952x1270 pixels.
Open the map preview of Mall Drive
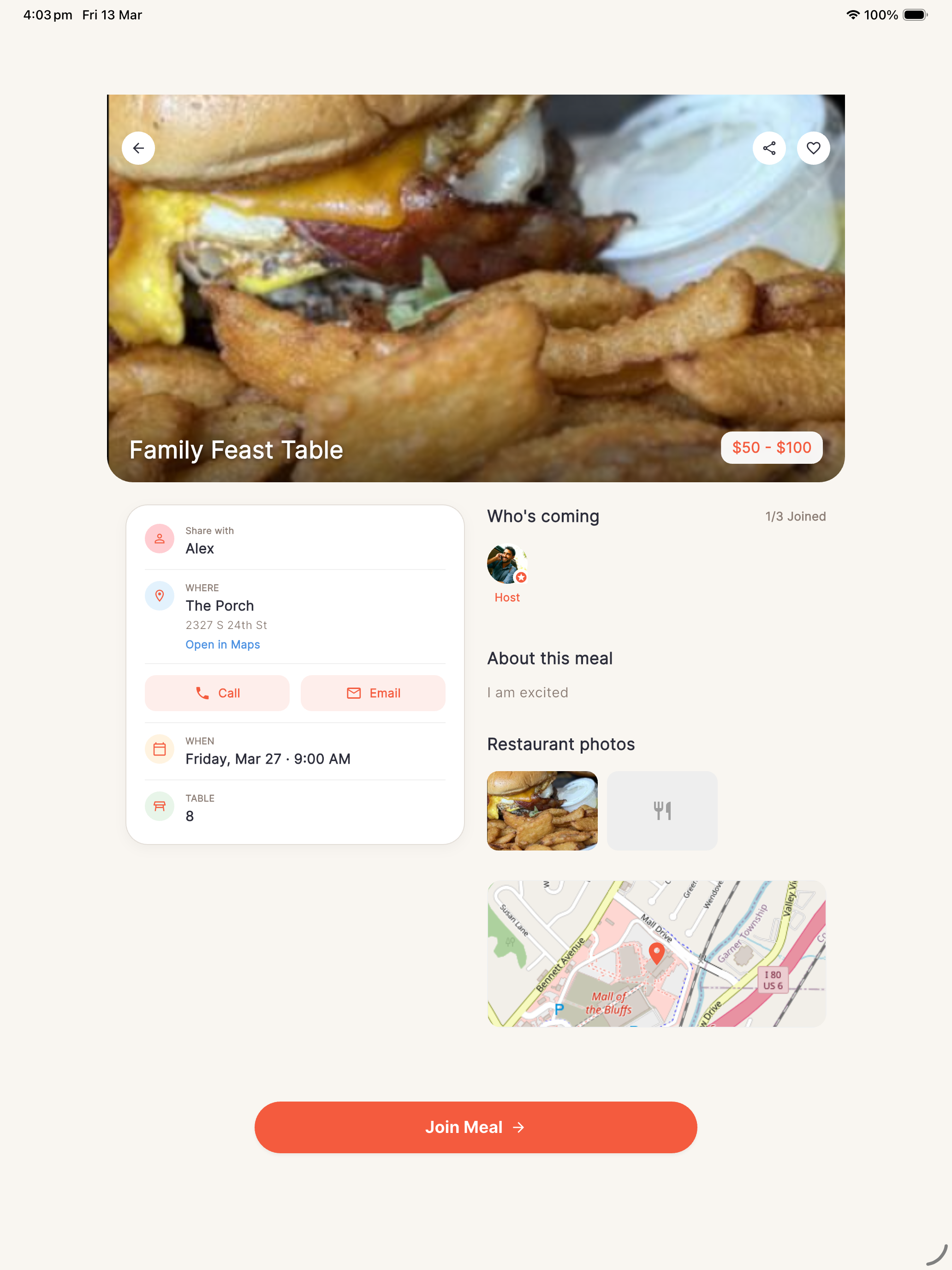click(656, 953)
